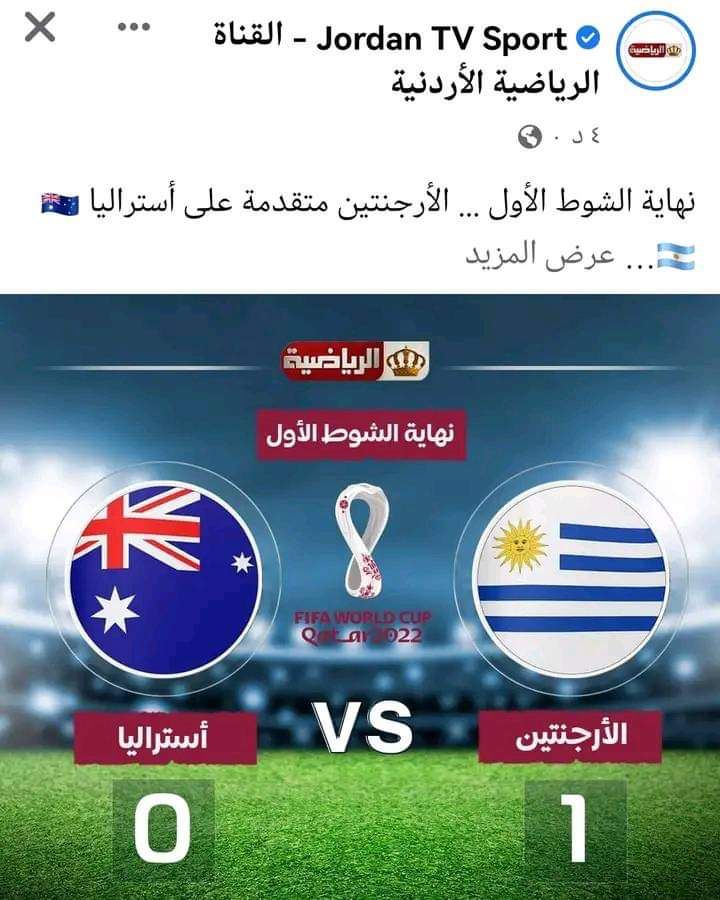Open the three-dot post options menu
The image size is (720, 900).
tap(132, 27)
